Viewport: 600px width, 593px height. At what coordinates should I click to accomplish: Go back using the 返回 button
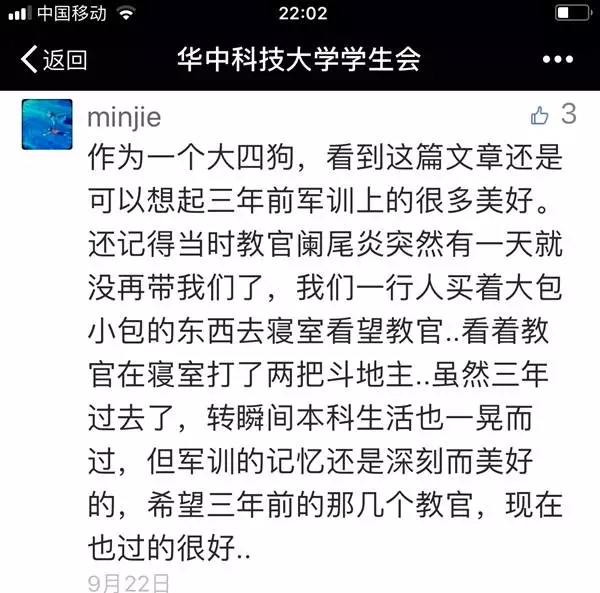coord(55,59)
